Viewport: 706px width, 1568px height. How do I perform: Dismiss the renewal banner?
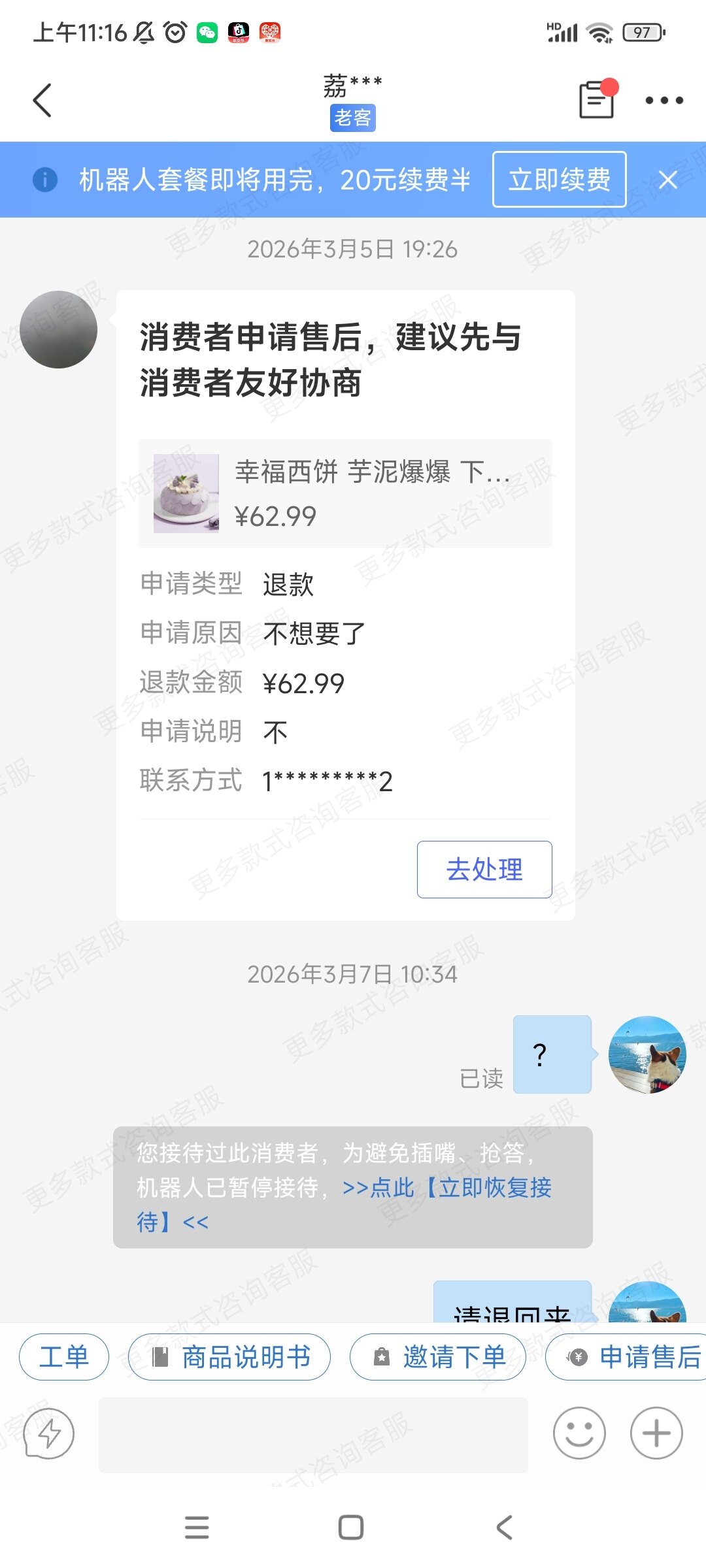point(667,180)
